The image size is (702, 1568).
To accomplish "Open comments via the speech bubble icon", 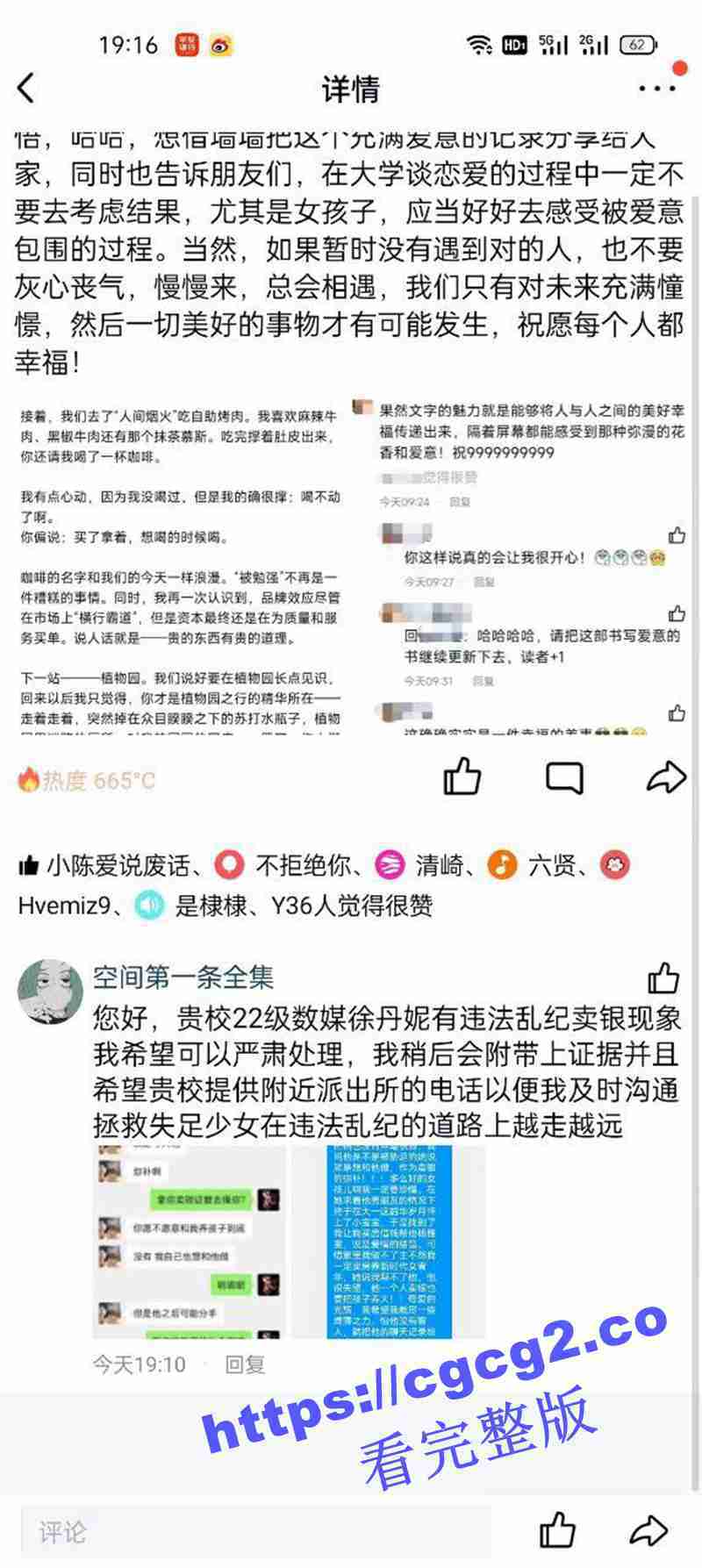I will pos(563,777).
